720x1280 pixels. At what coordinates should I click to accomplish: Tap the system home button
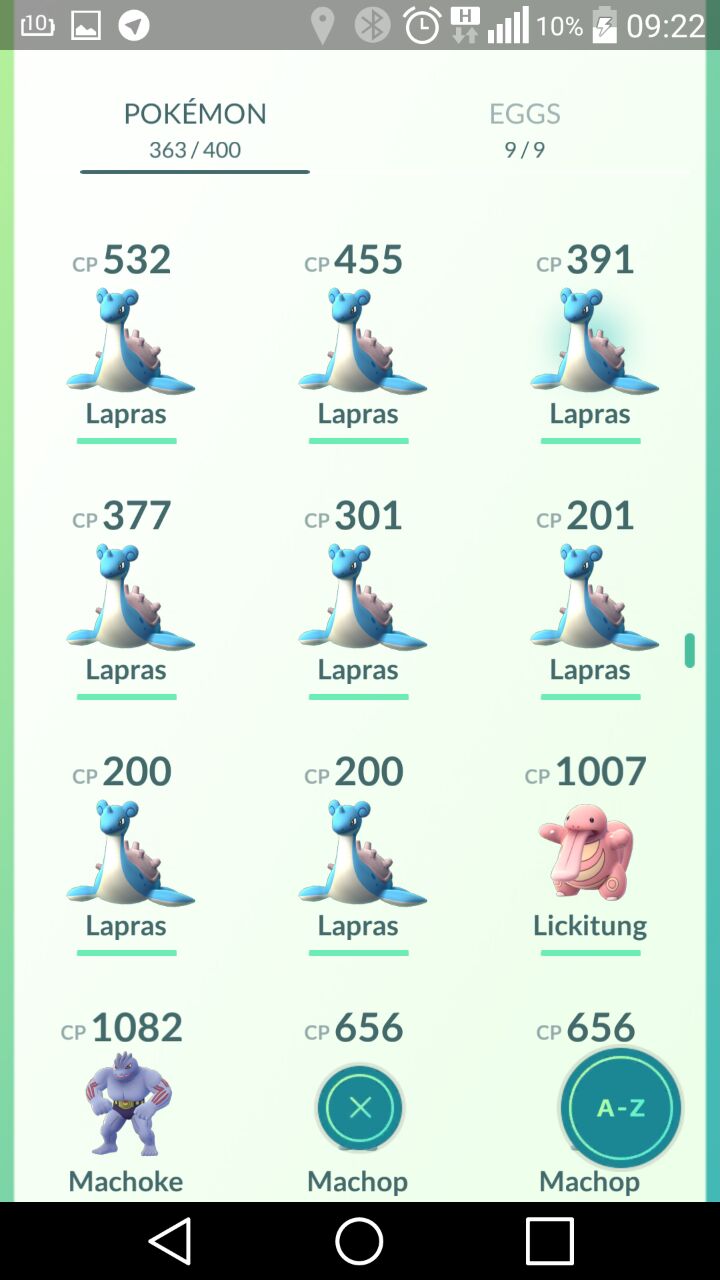click(x=359, y=1241)
